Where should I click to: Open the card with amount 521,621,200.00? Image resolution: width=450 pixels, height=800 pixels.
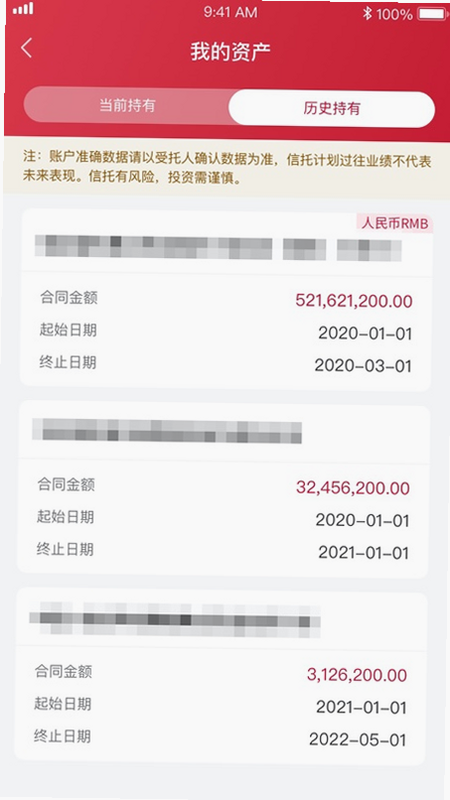[226, 299]
